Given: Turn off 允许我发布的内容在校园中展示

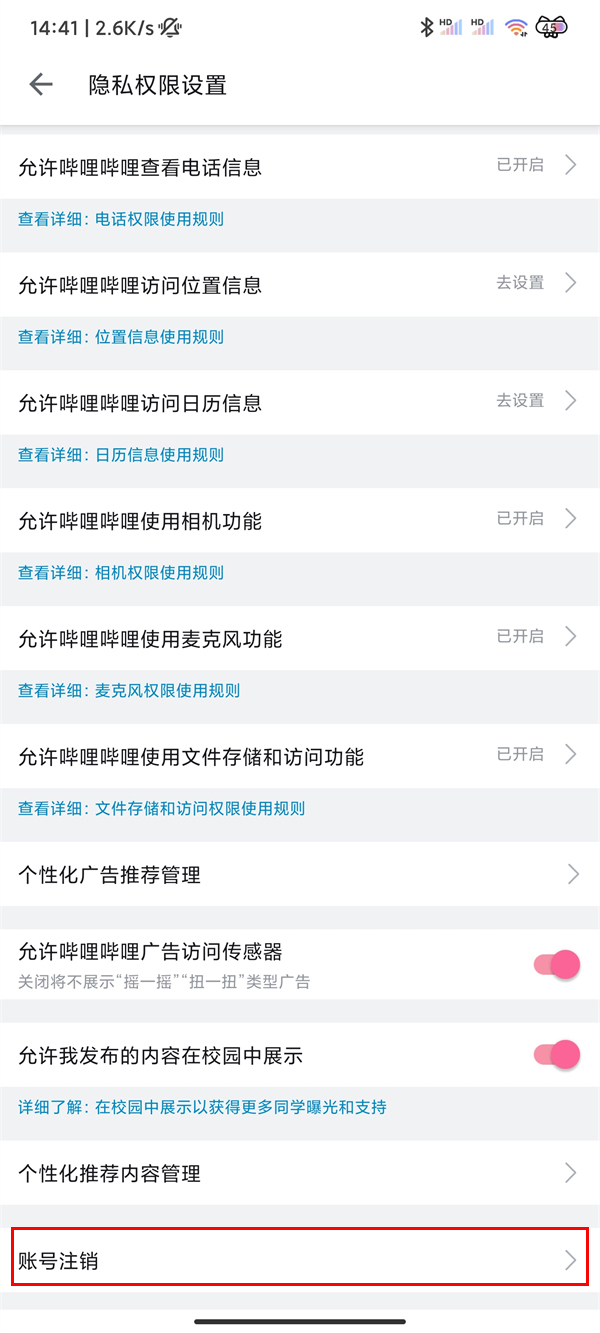Looking at the screenshot, I should (557, 1054).
